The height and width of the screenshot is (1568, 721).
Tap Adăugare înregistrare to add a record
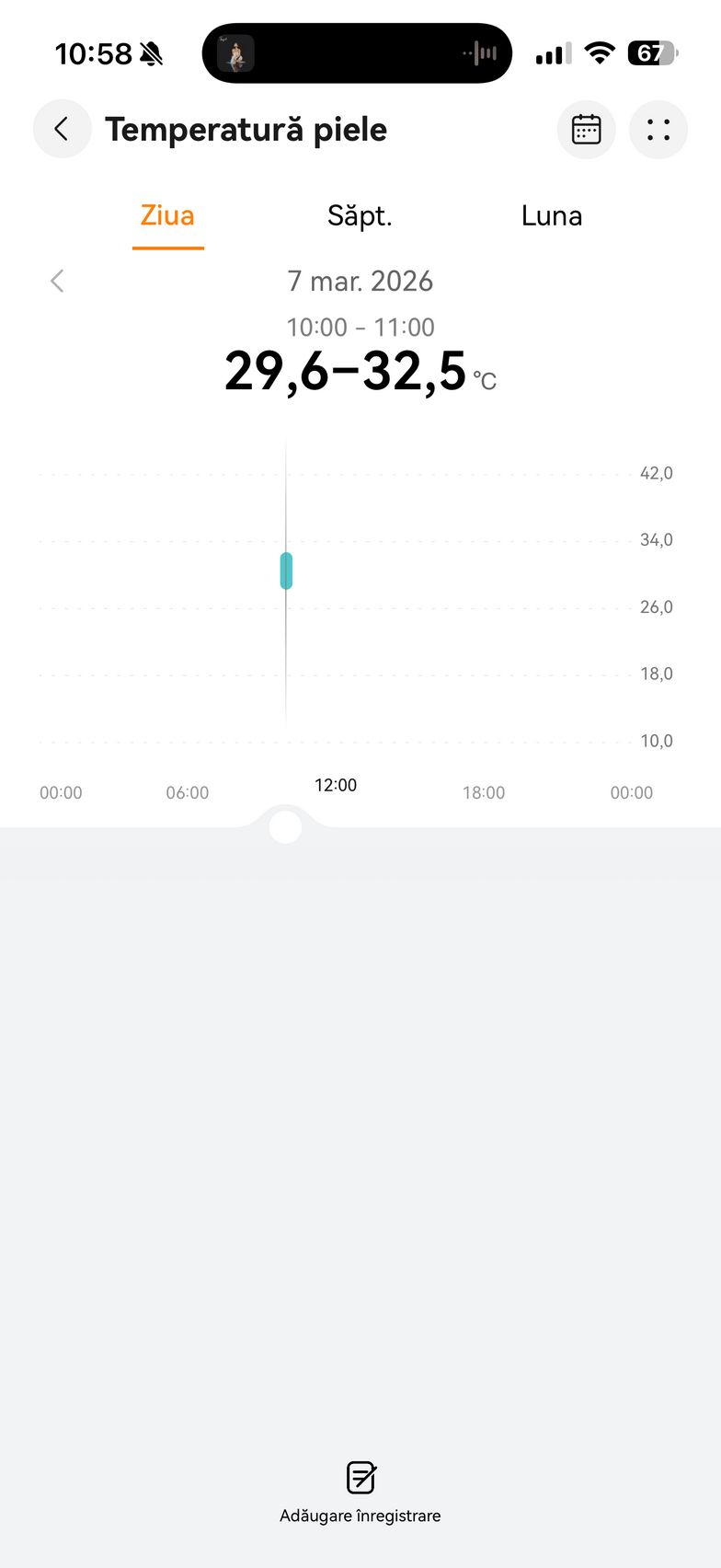360,1491
